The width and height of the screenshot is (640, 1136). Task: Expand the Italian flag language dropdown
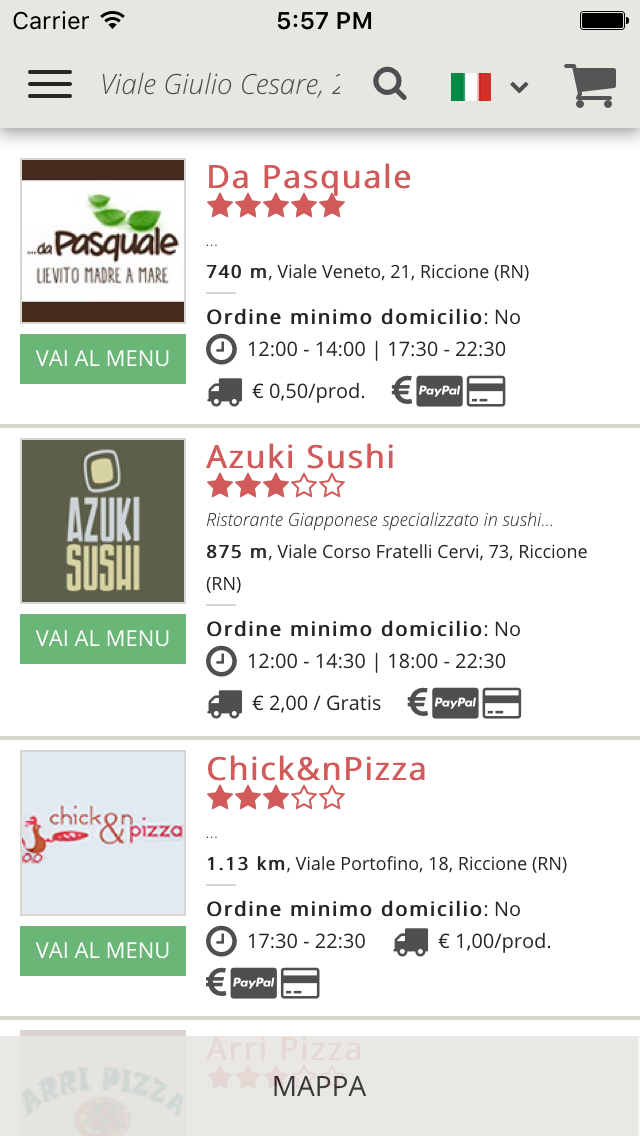tap(489, 87)
